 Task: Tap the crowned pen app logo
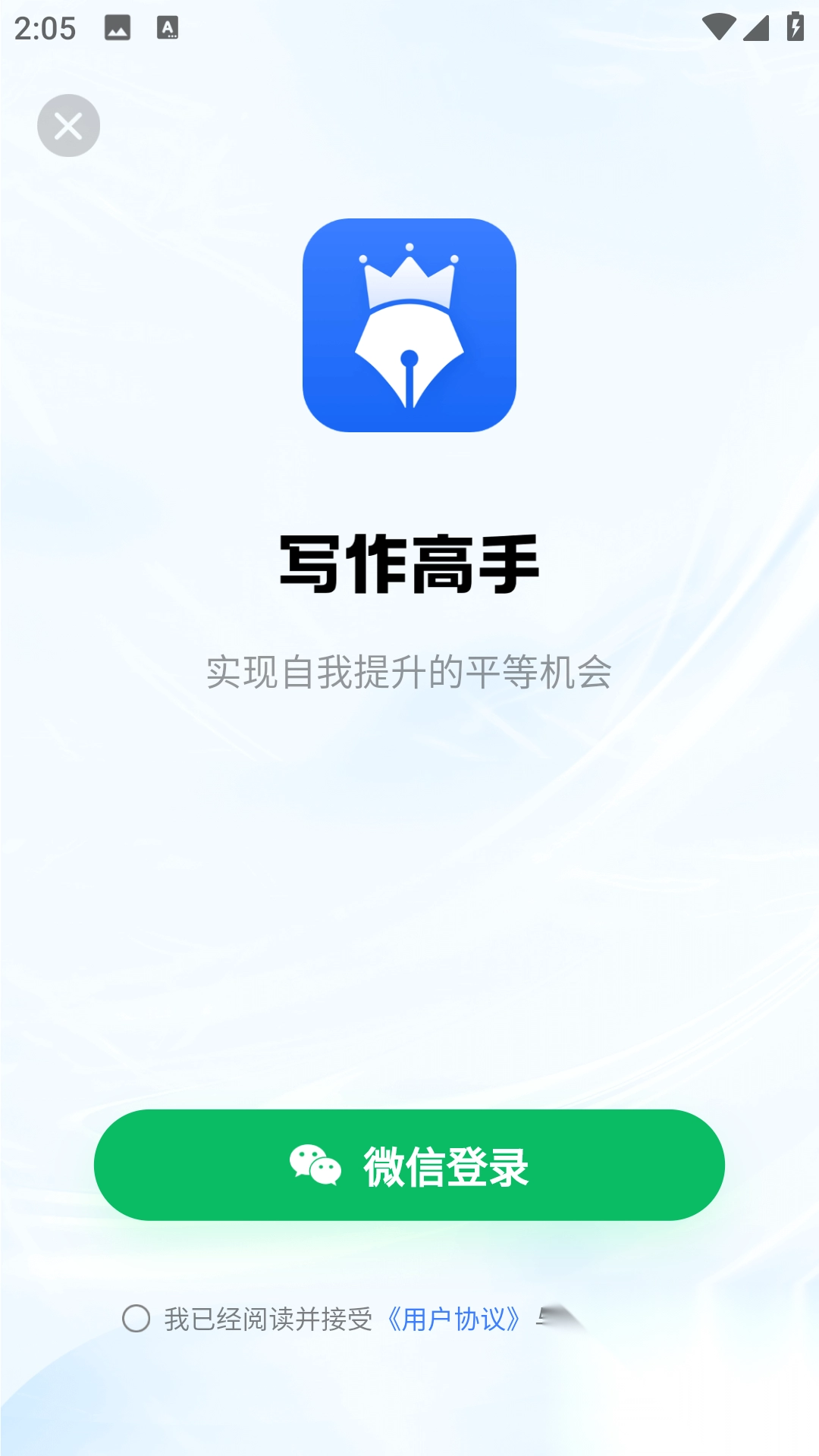point(409,326)
